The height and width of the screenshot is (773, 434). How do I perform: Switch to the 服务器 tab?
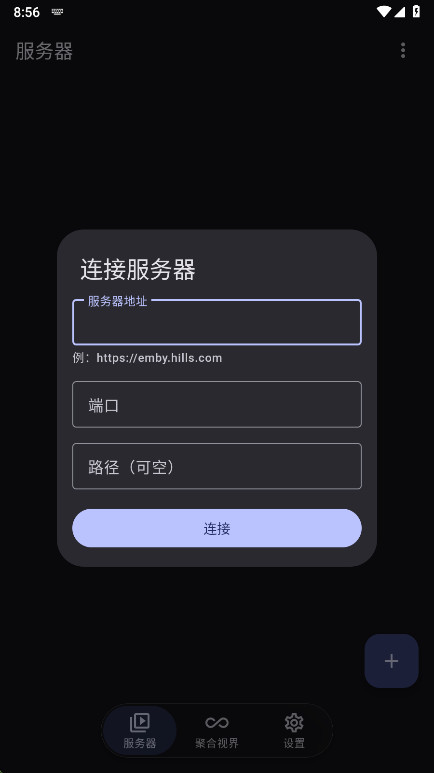(140, 731)
